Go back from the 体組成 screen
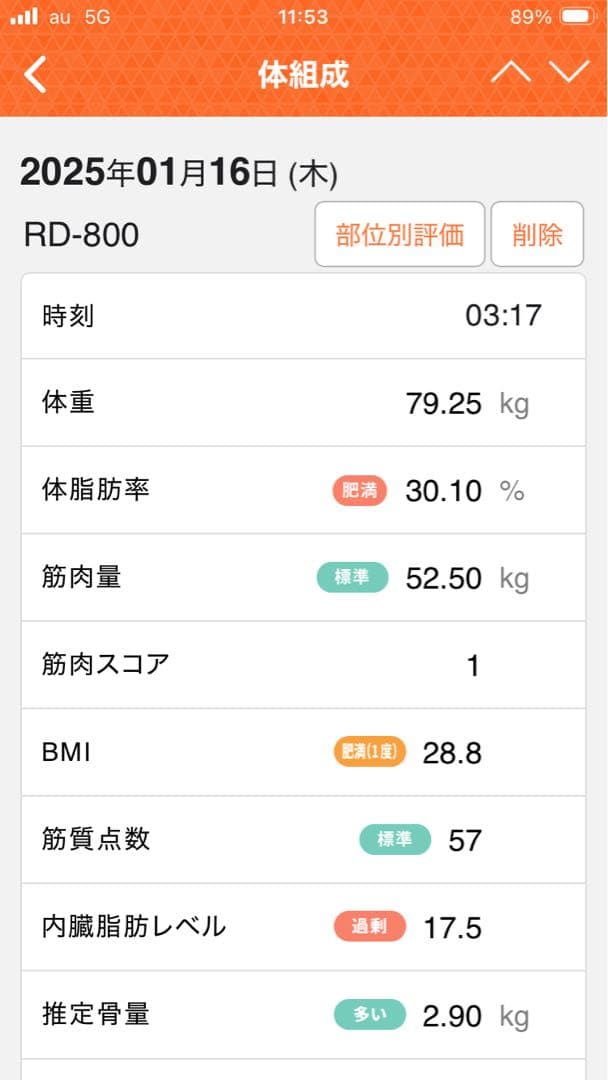The height and width of the screenshot is (1080, 608). (36, 75)
